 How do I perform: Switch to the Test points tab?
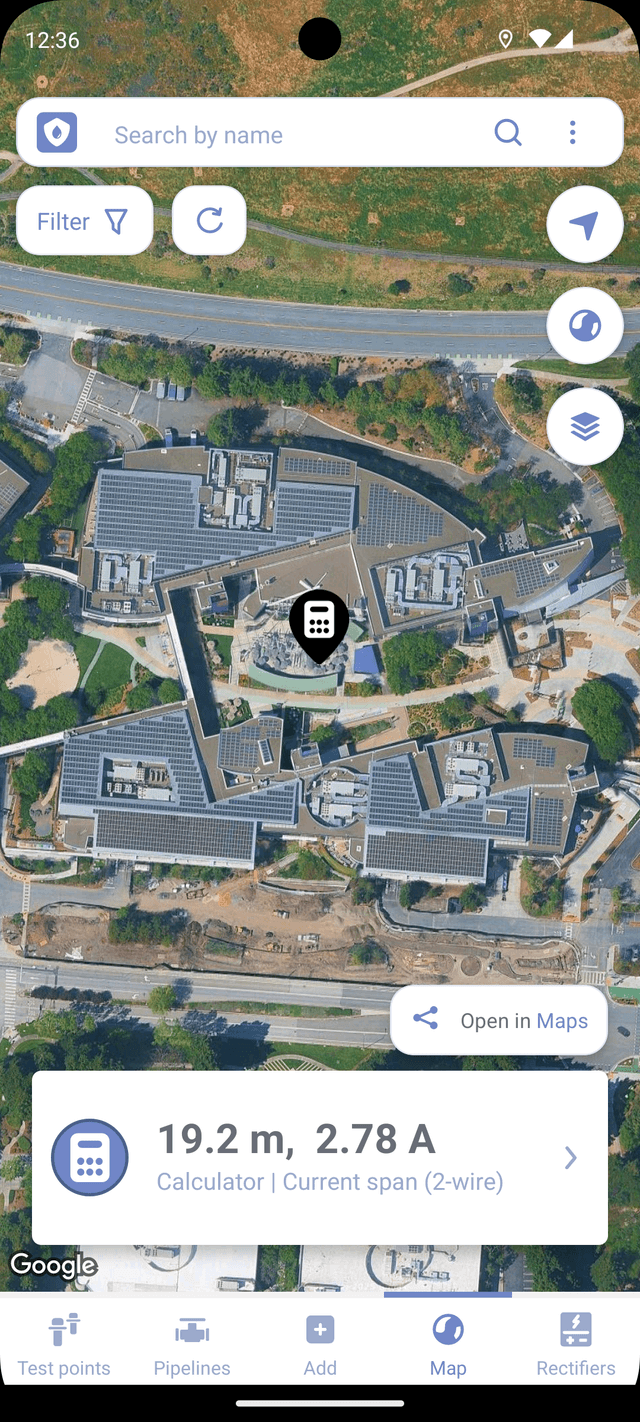(64, 1344)
